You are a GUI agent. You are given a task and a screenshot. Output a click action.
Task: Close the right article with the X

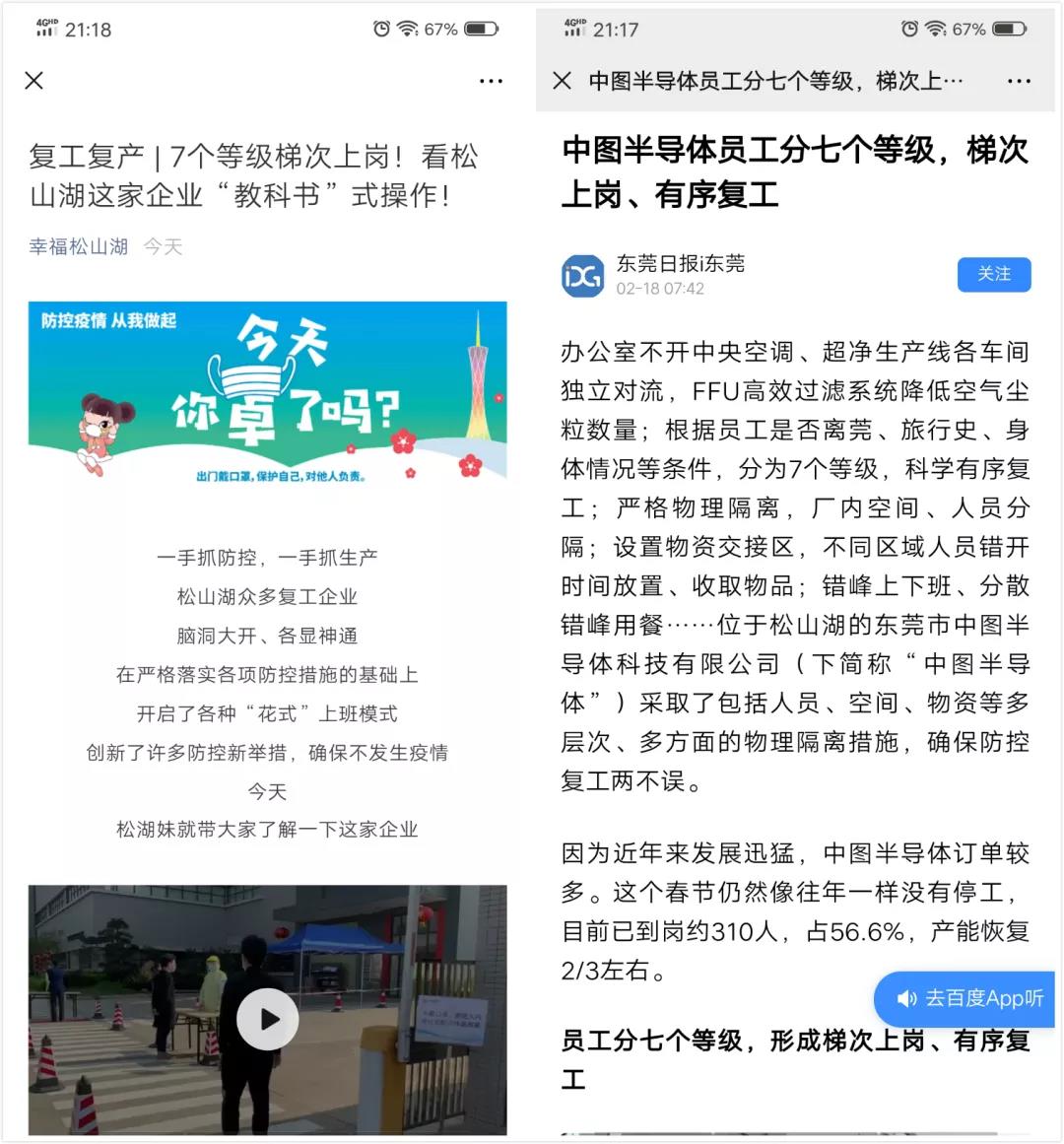565,80
